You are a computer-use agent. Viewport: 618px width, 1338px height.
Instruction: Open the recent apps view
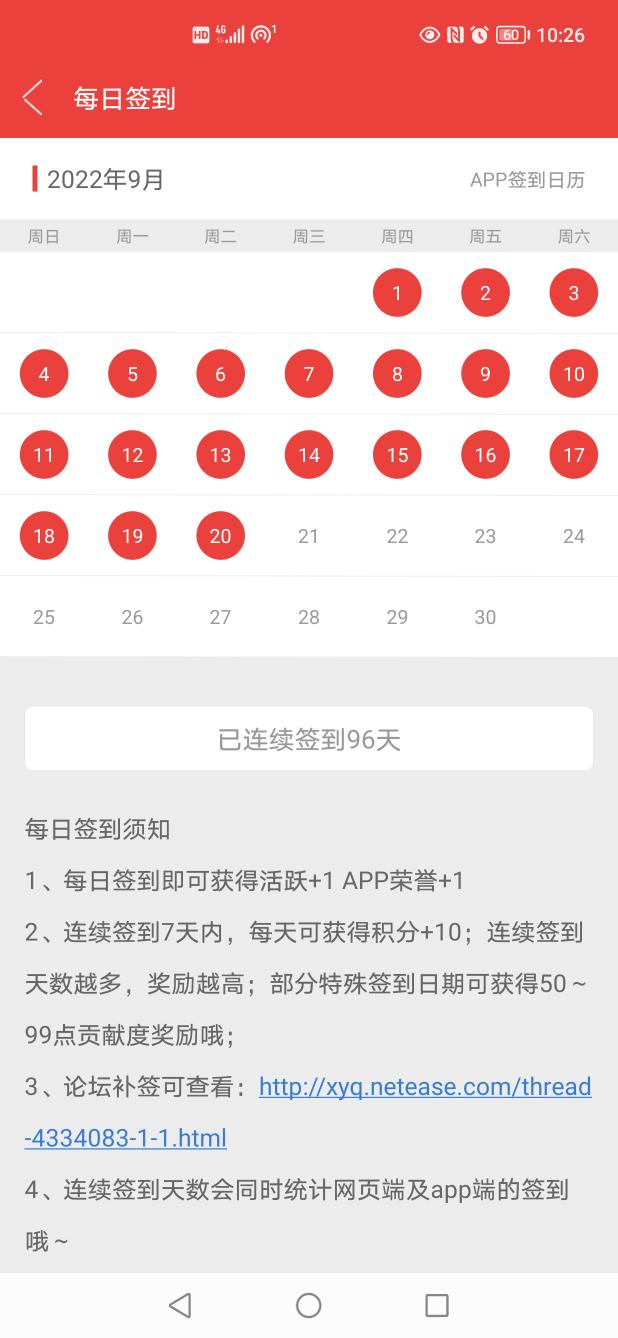click(x=437, y=1305)
